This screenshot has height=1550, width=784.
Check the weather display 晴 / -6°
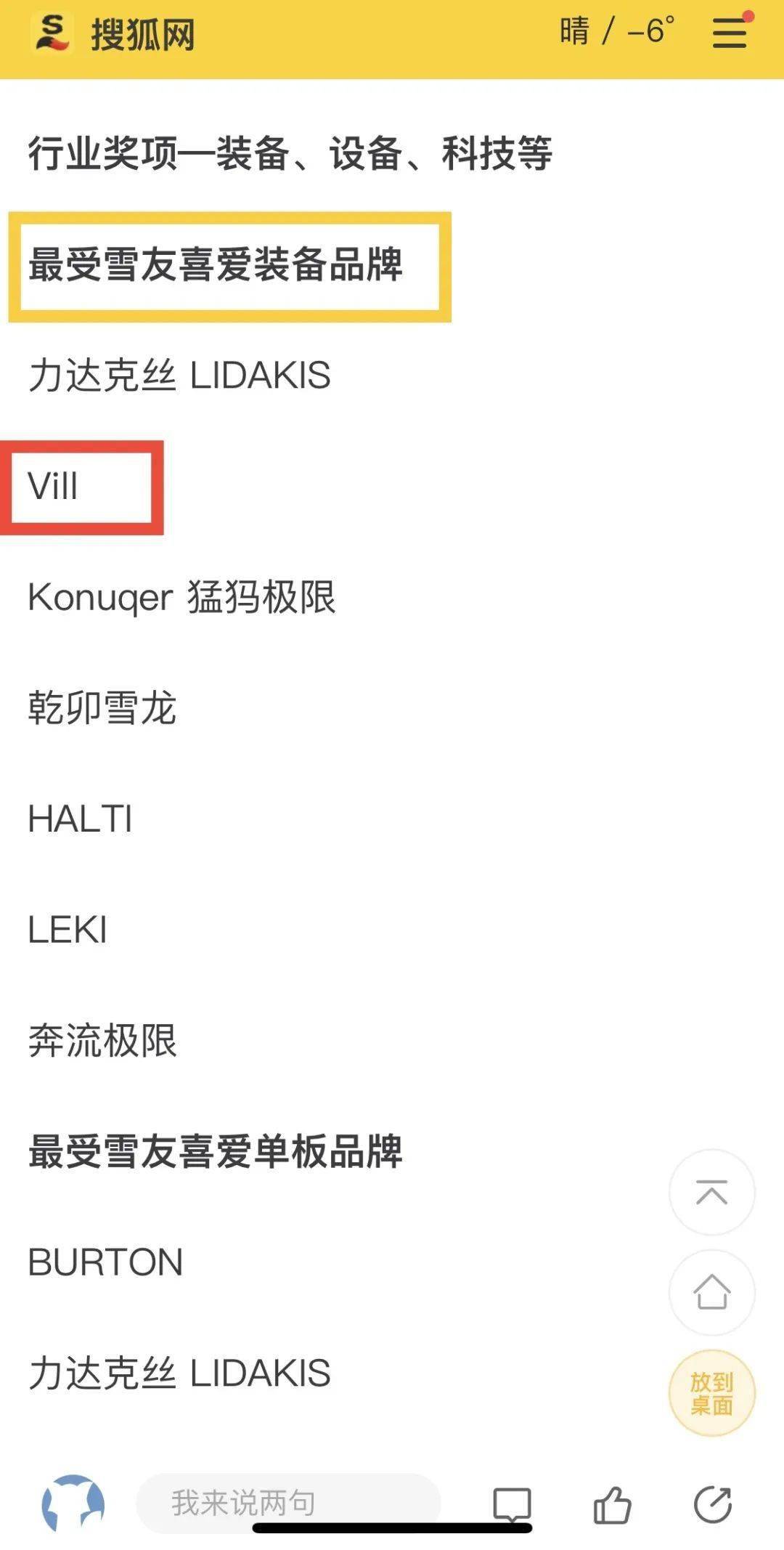pos(617,31)
